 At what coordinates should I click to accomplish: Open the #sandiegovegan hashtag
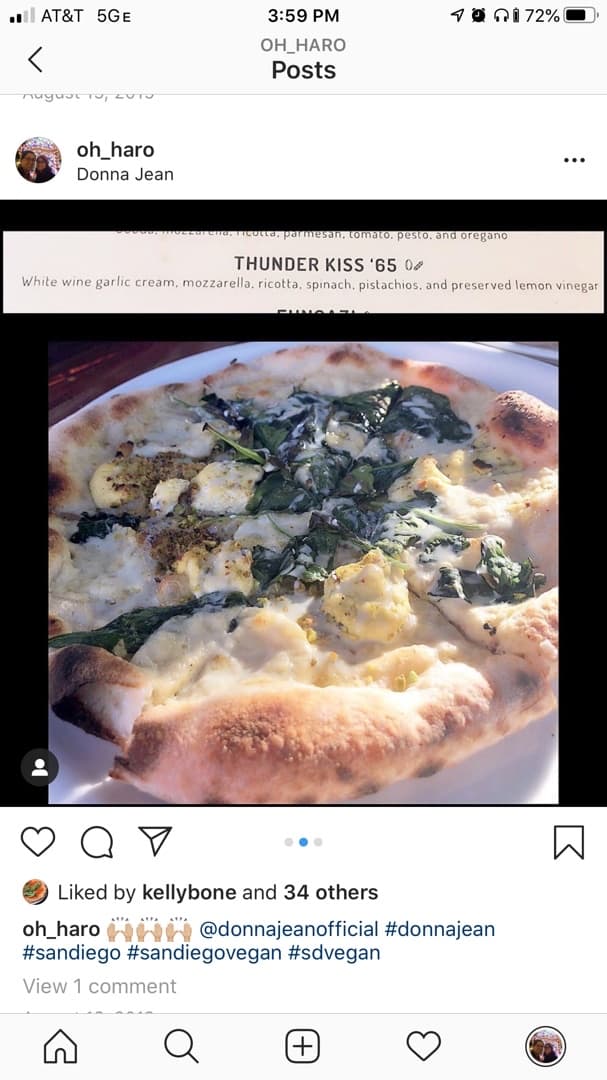pos(204,953)
